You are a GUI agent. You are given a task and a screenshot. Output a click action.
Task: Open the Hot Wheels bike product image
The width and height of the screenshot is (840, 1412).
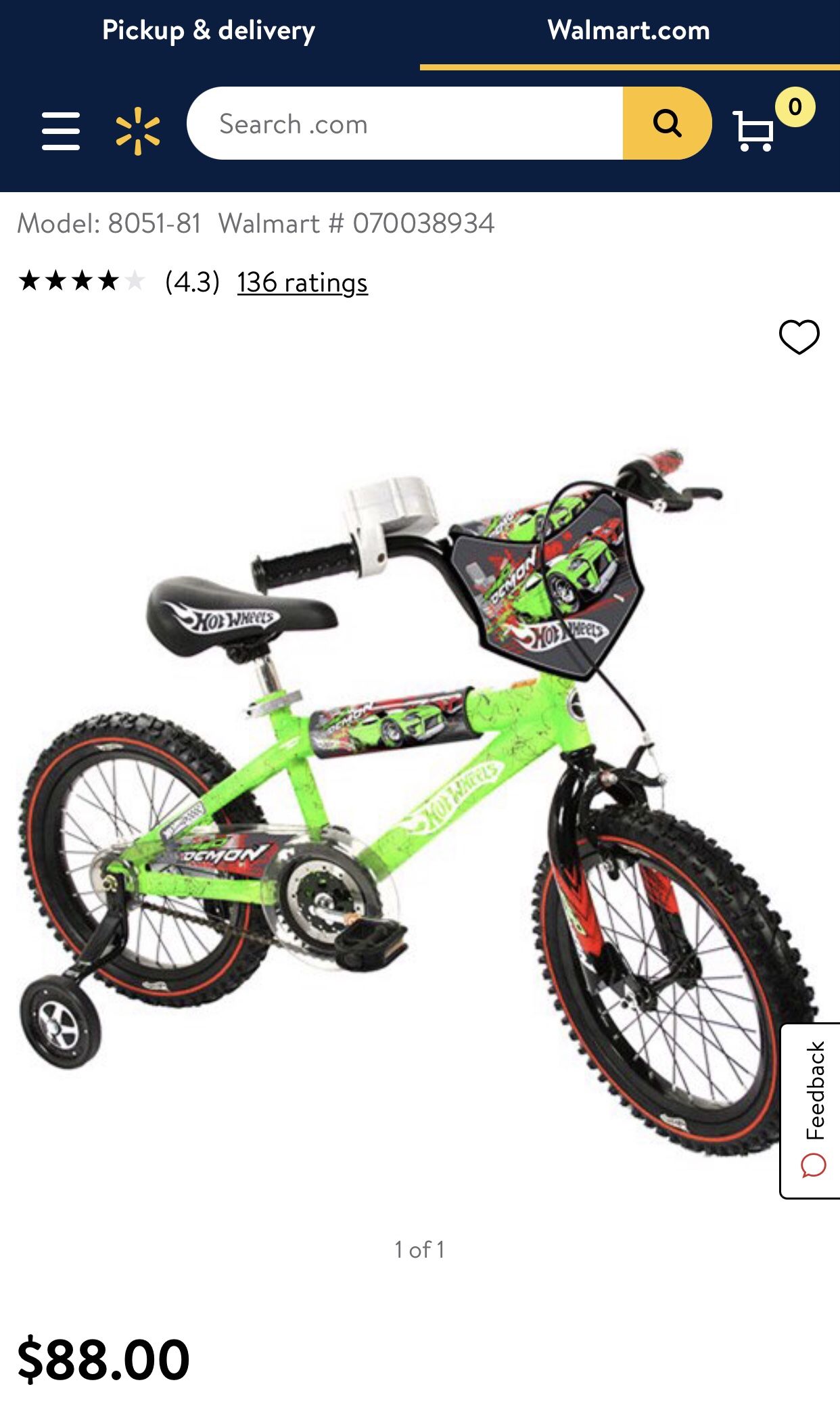tap(419, 802)
